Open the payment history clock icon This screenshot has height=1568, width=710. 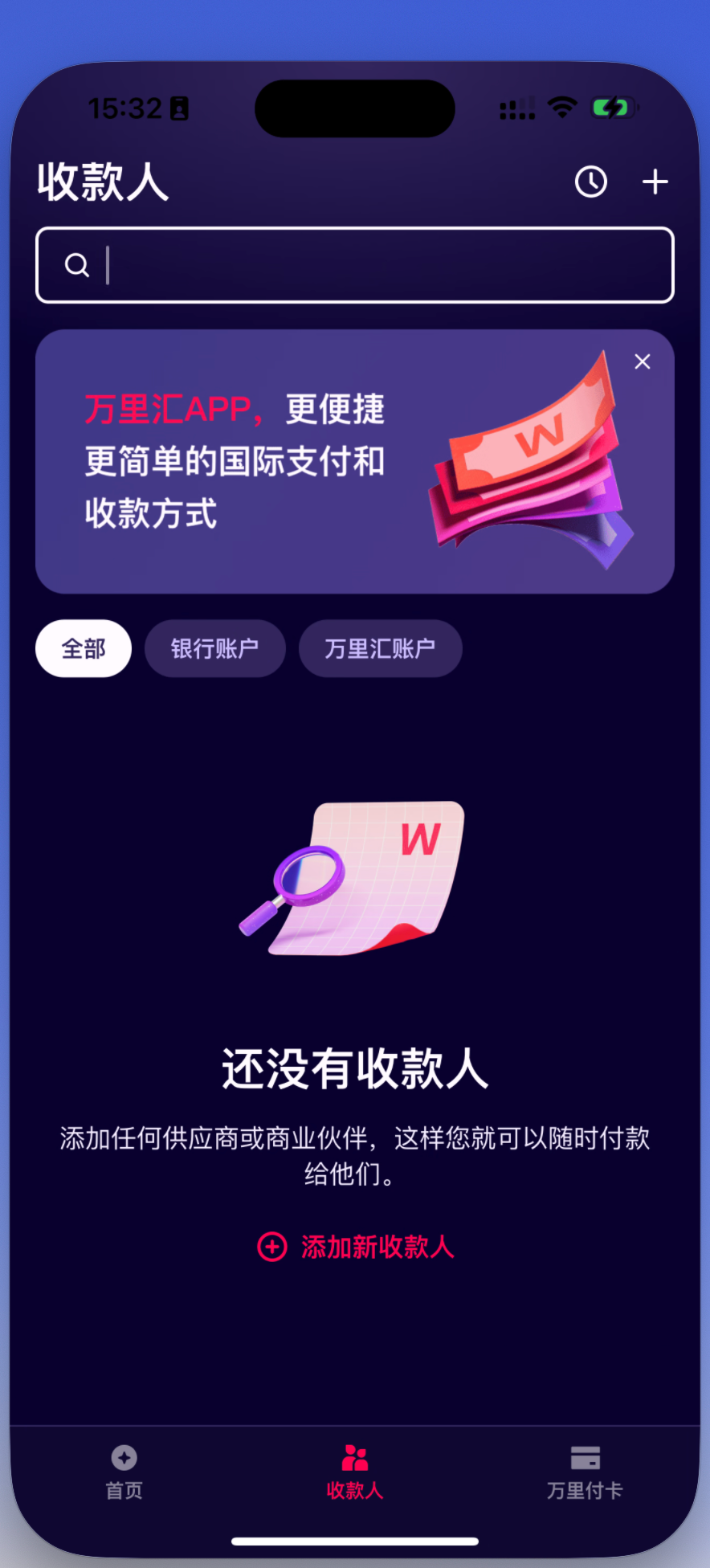tap(591, 182)
